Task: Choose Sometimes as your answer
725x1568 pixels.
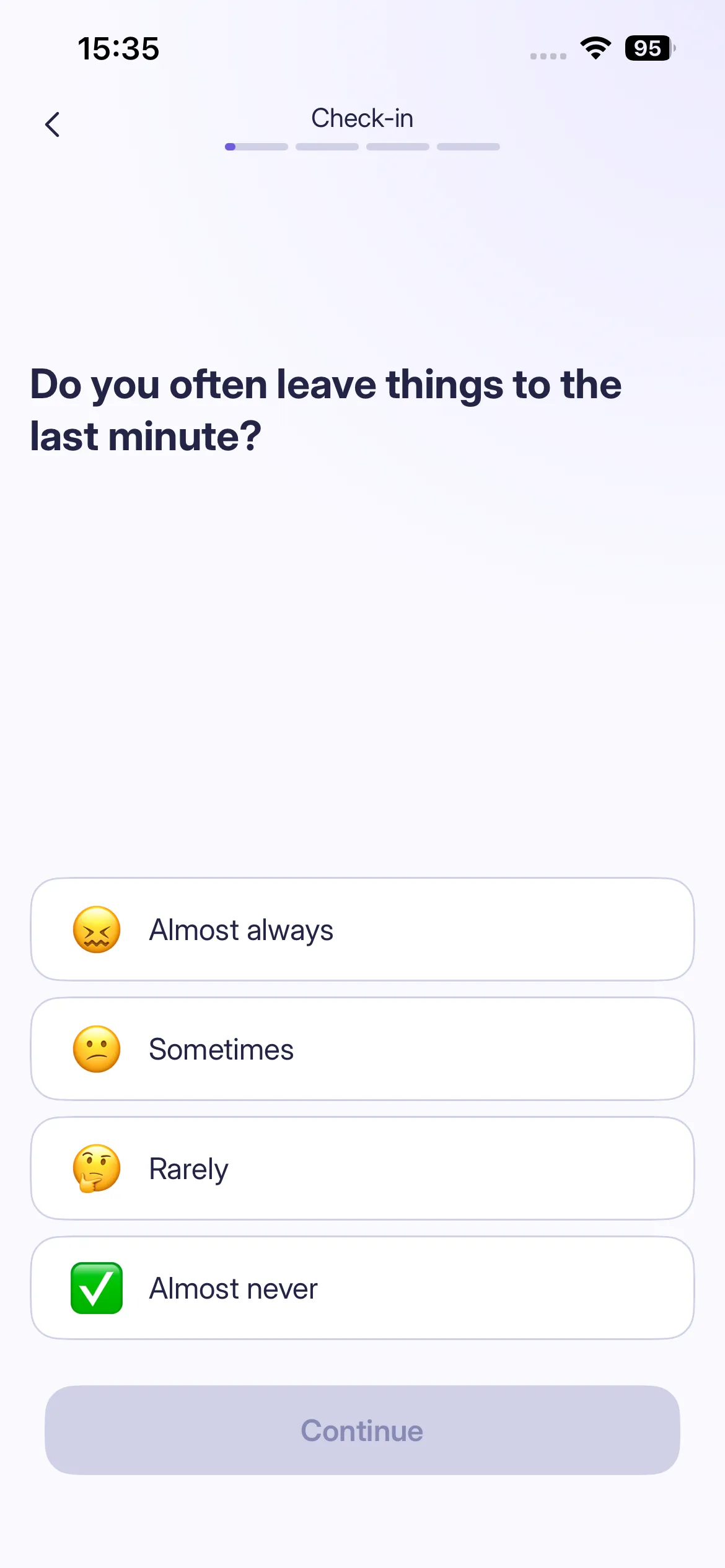Action: click(362, 1049)
